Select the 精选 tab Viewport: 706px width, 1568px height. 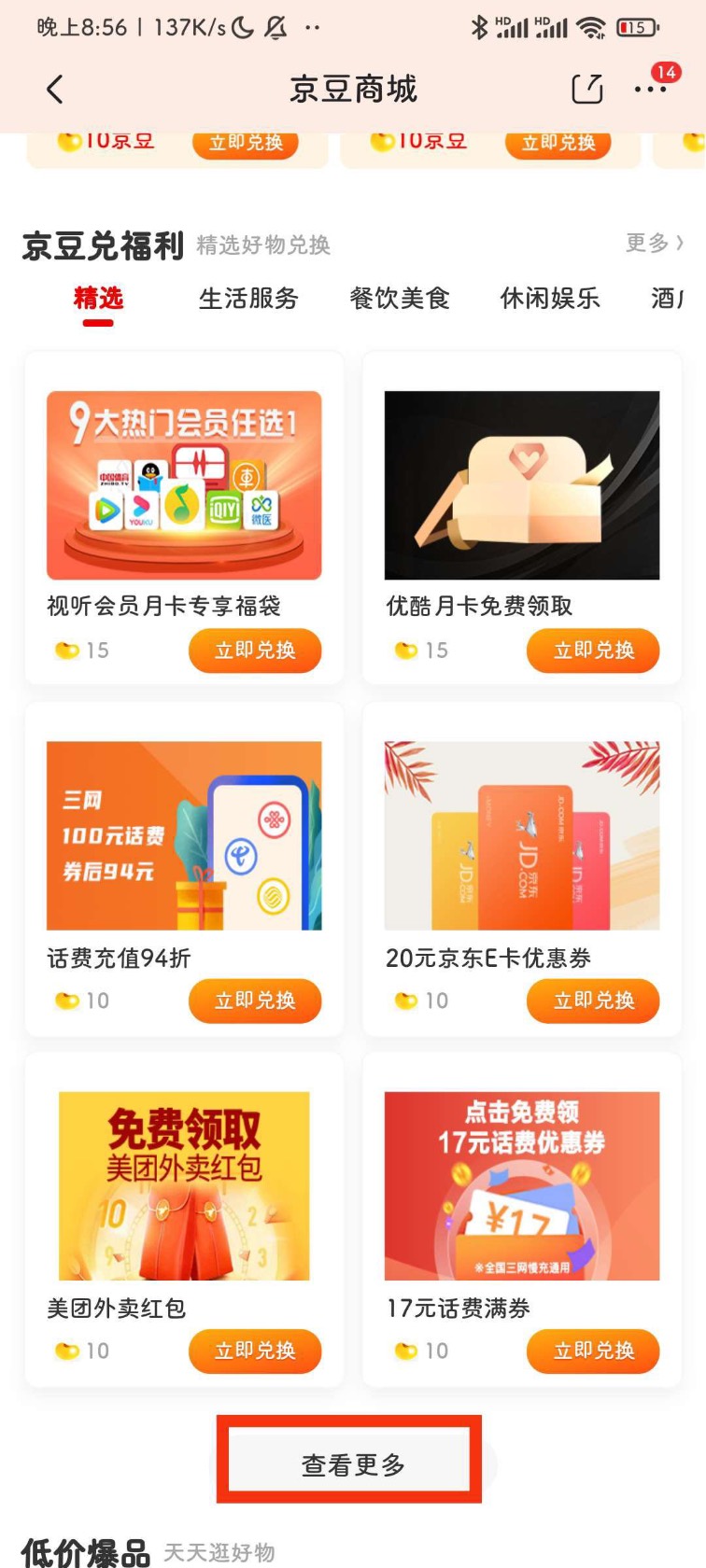coord(98,299)
